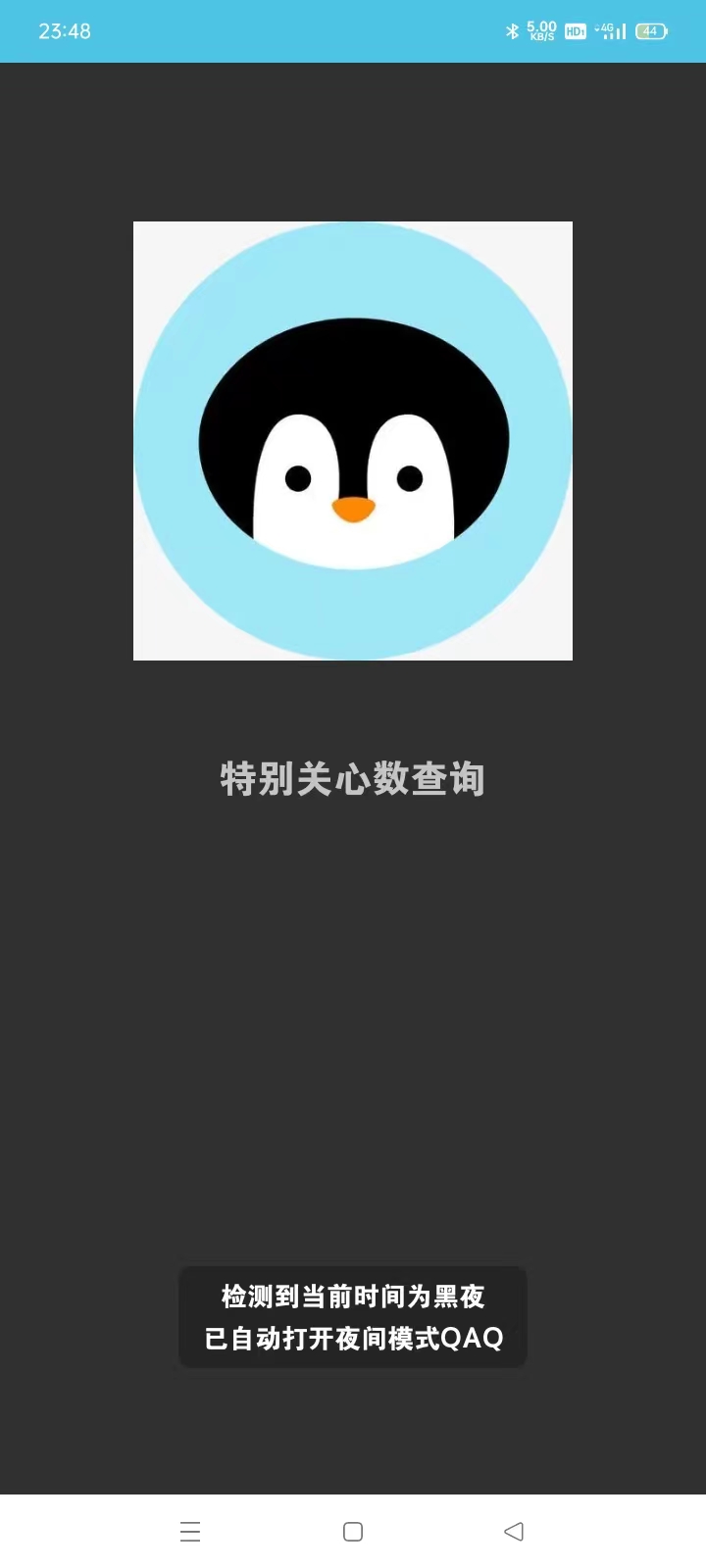Tap the night mode notification 已自动打开夜间模式QAQ

coord(353,1338)
